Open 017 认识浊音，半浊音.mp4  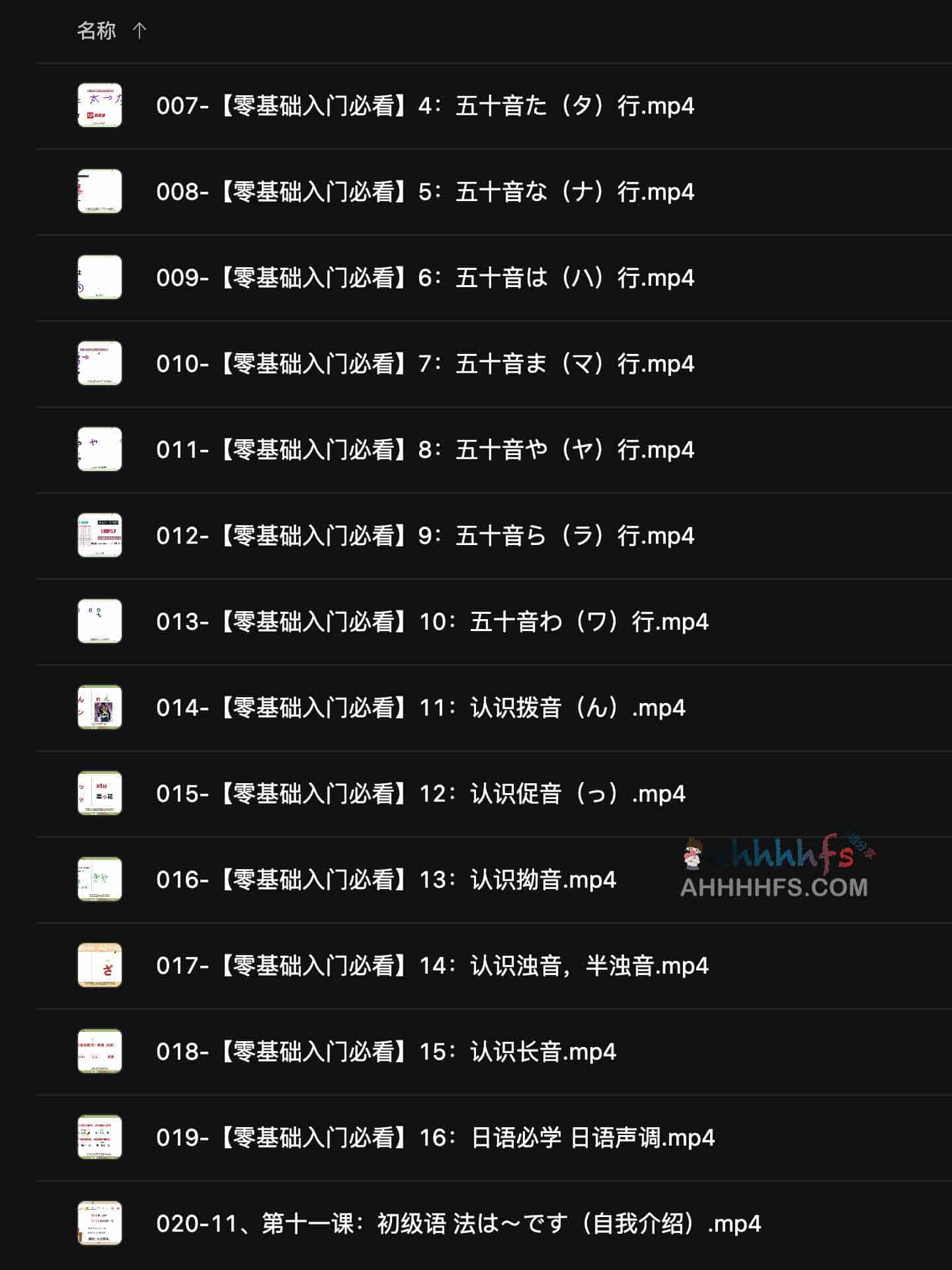(432, 966)
